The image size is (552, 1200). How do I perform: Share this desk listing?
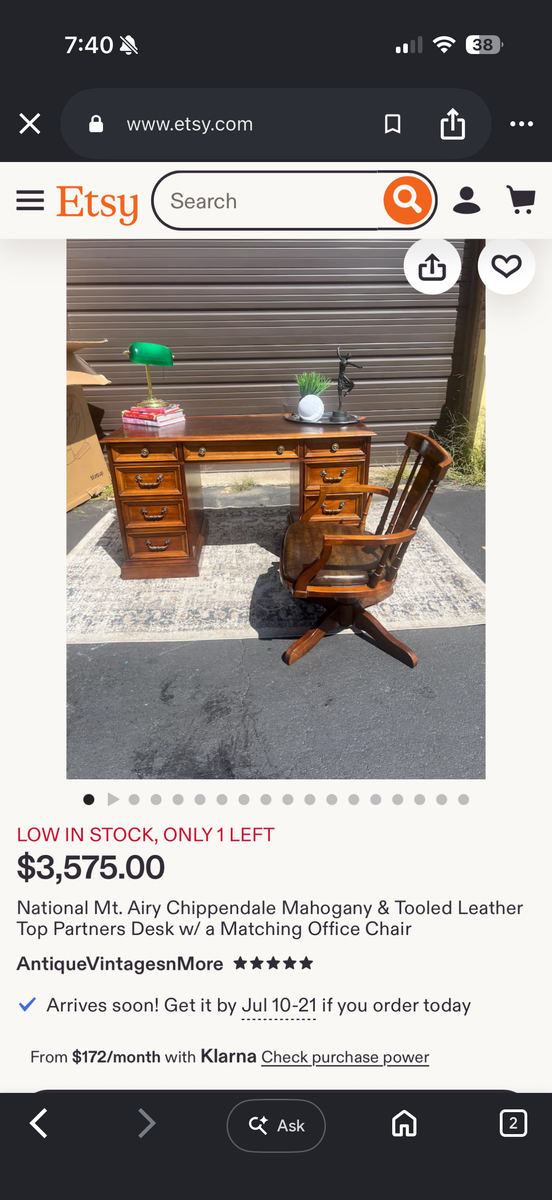[x=432, y=267]
